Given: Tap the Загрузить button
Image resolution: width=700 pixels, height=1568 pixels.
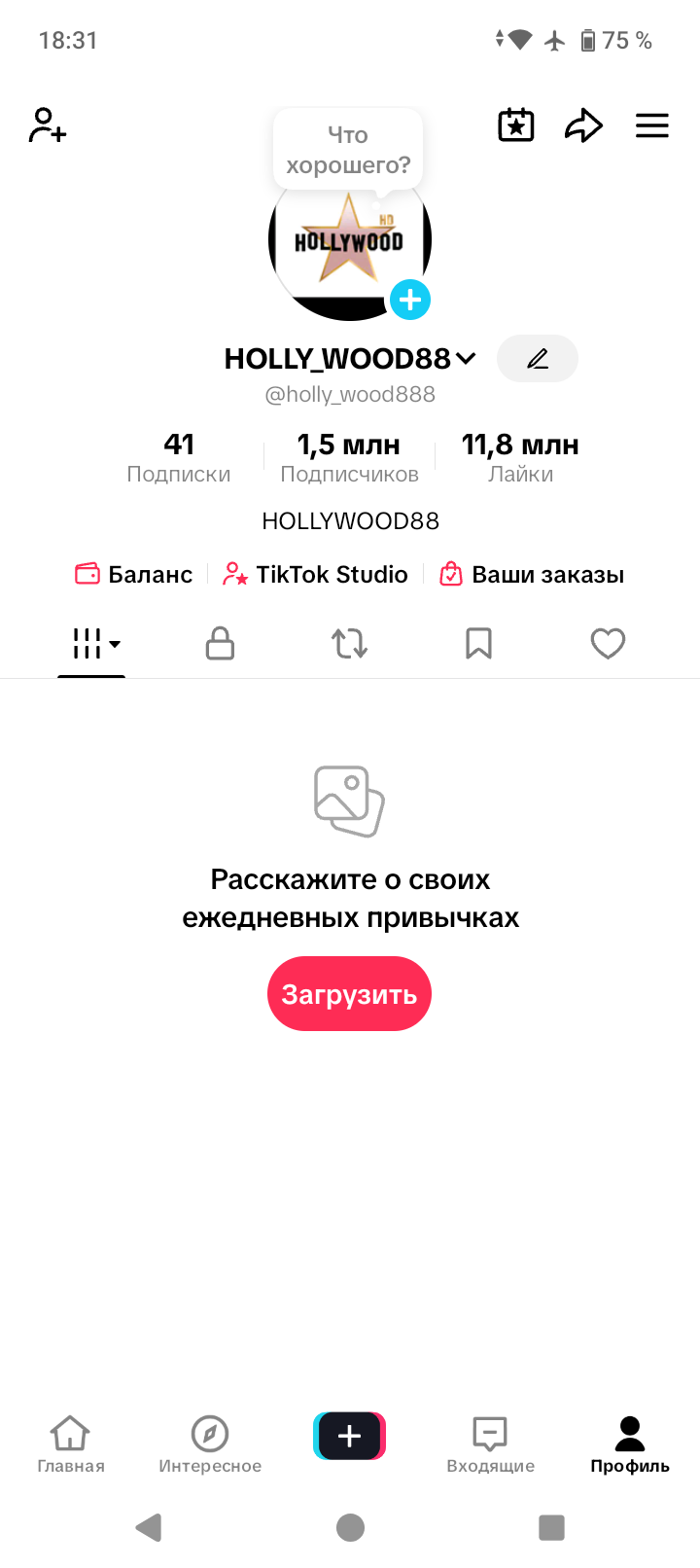Looking at the screenshot, I should [x=349, y=994].
